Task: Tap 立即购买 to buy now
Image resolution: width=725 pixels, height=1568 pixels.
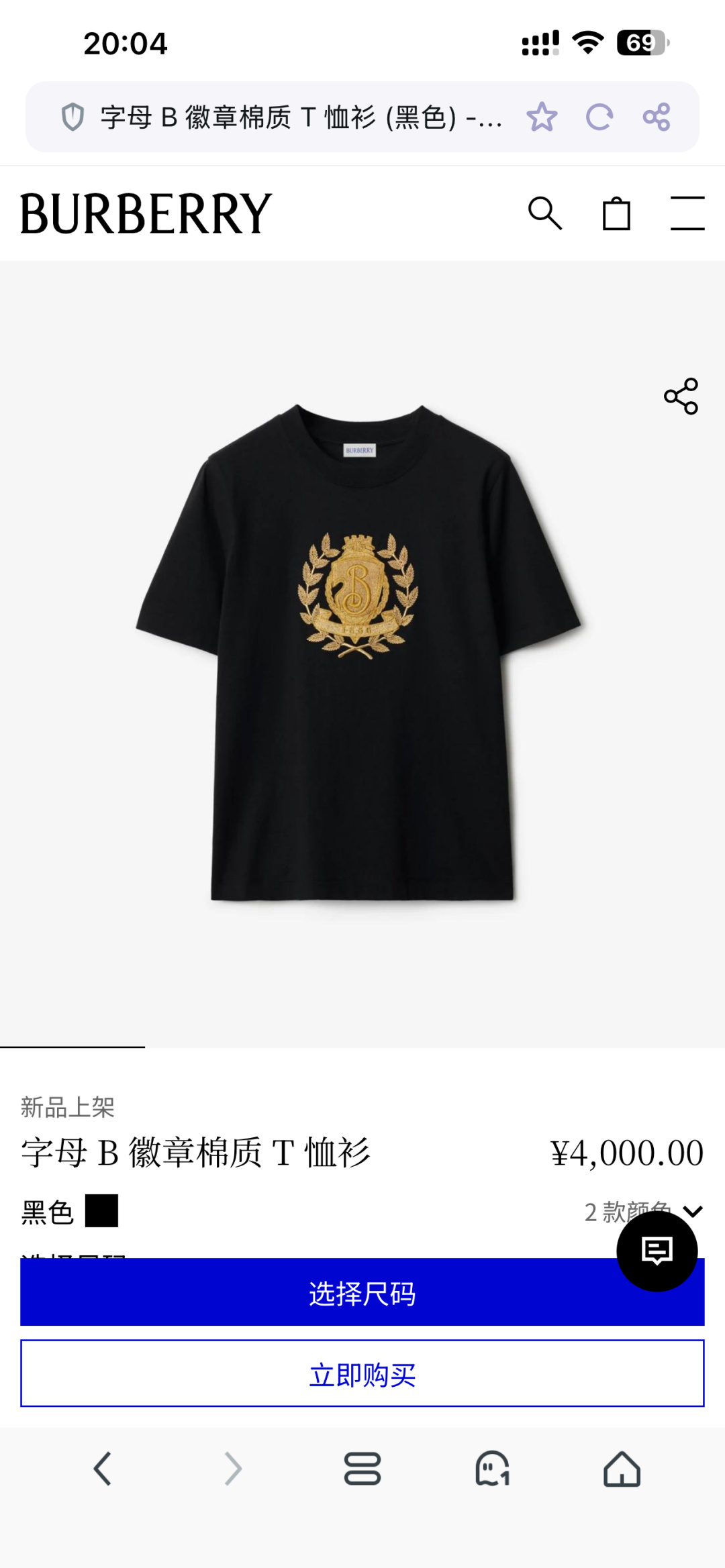Action: pos(362,1374)
